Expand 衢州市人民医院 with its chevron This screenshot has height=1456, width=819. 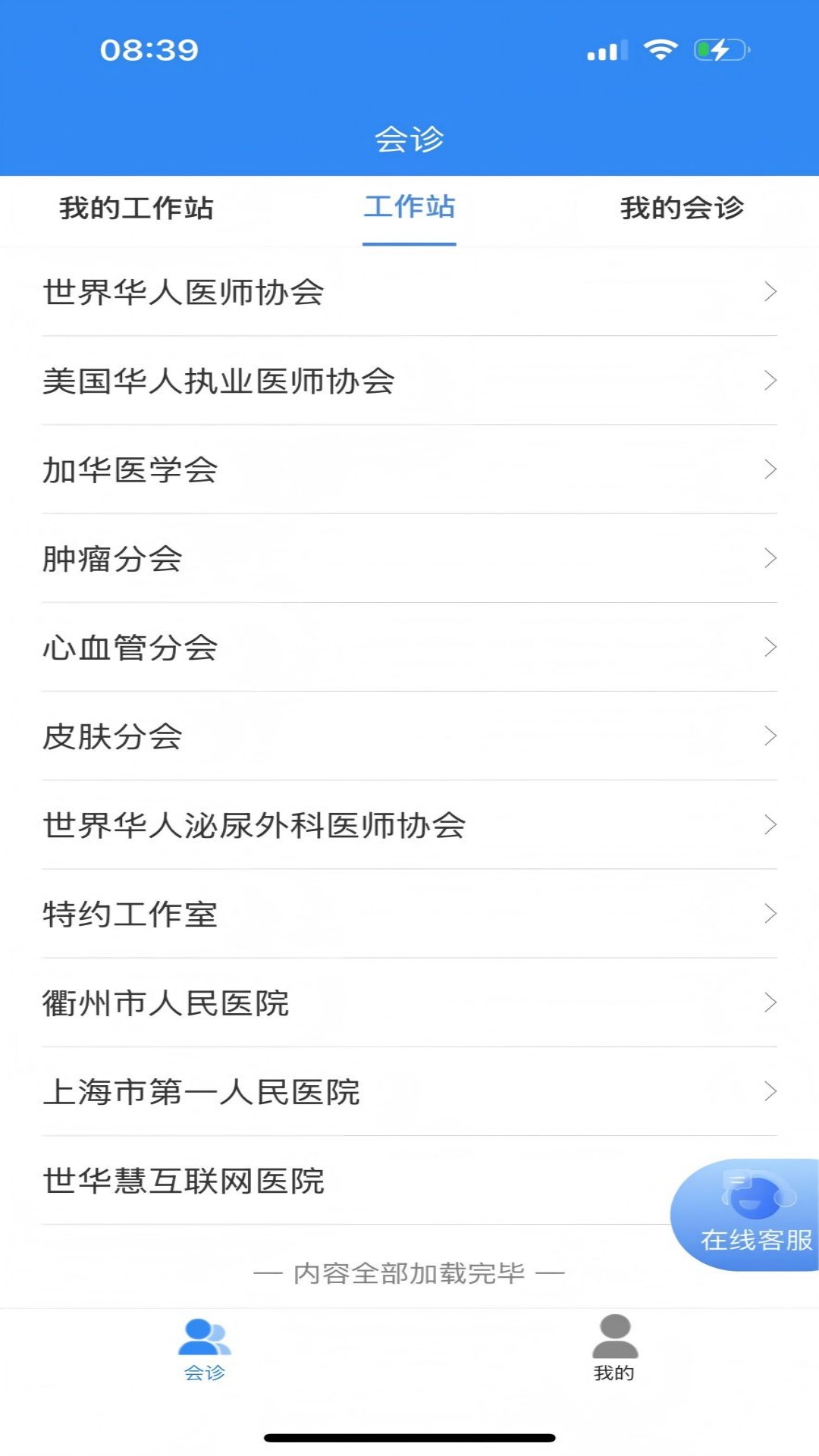pyautogui.click(x=770, y=1004)
